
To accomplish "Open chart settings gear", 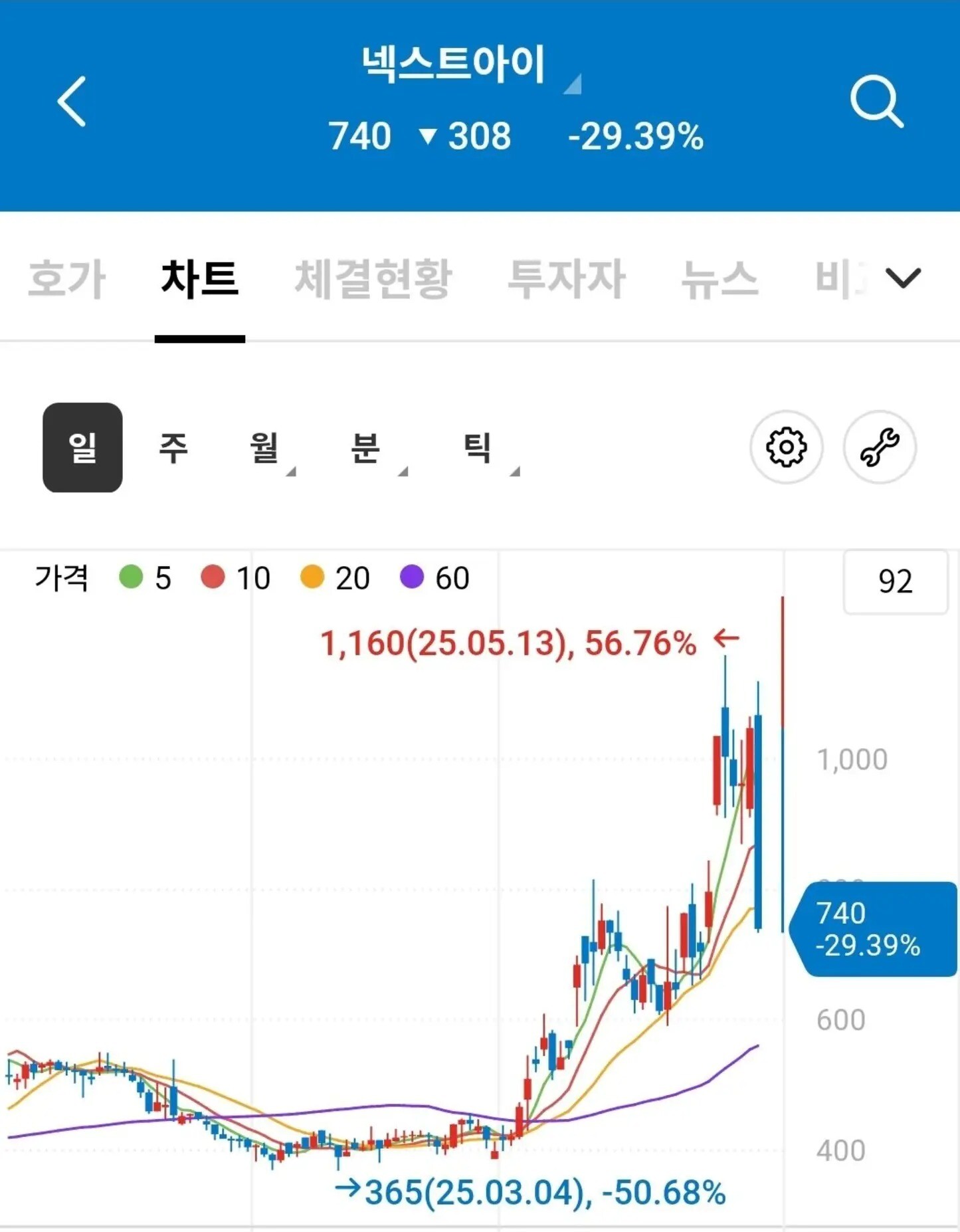I will [x=787, y=447].
